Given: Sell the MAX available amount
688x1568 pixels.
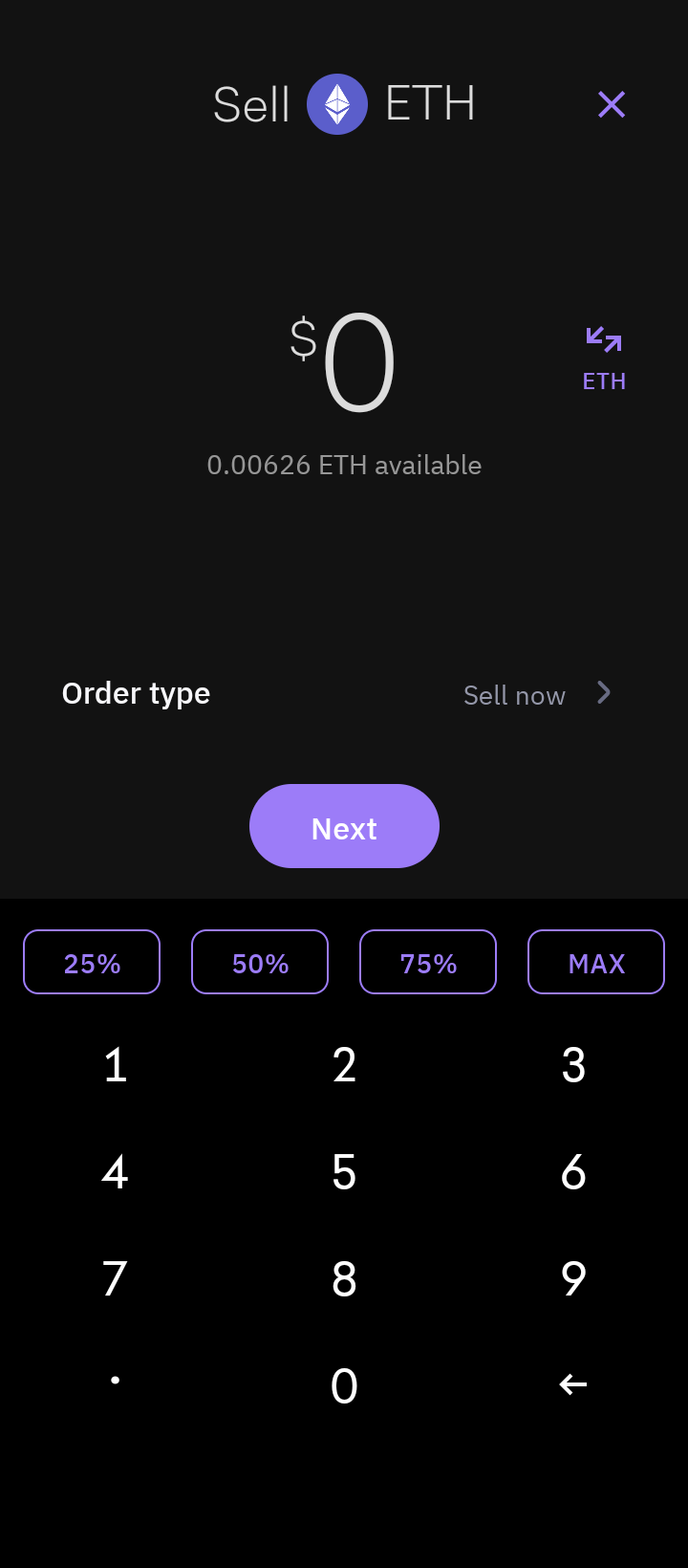Looking at the screenshot, I should click(x=596, y=963).
